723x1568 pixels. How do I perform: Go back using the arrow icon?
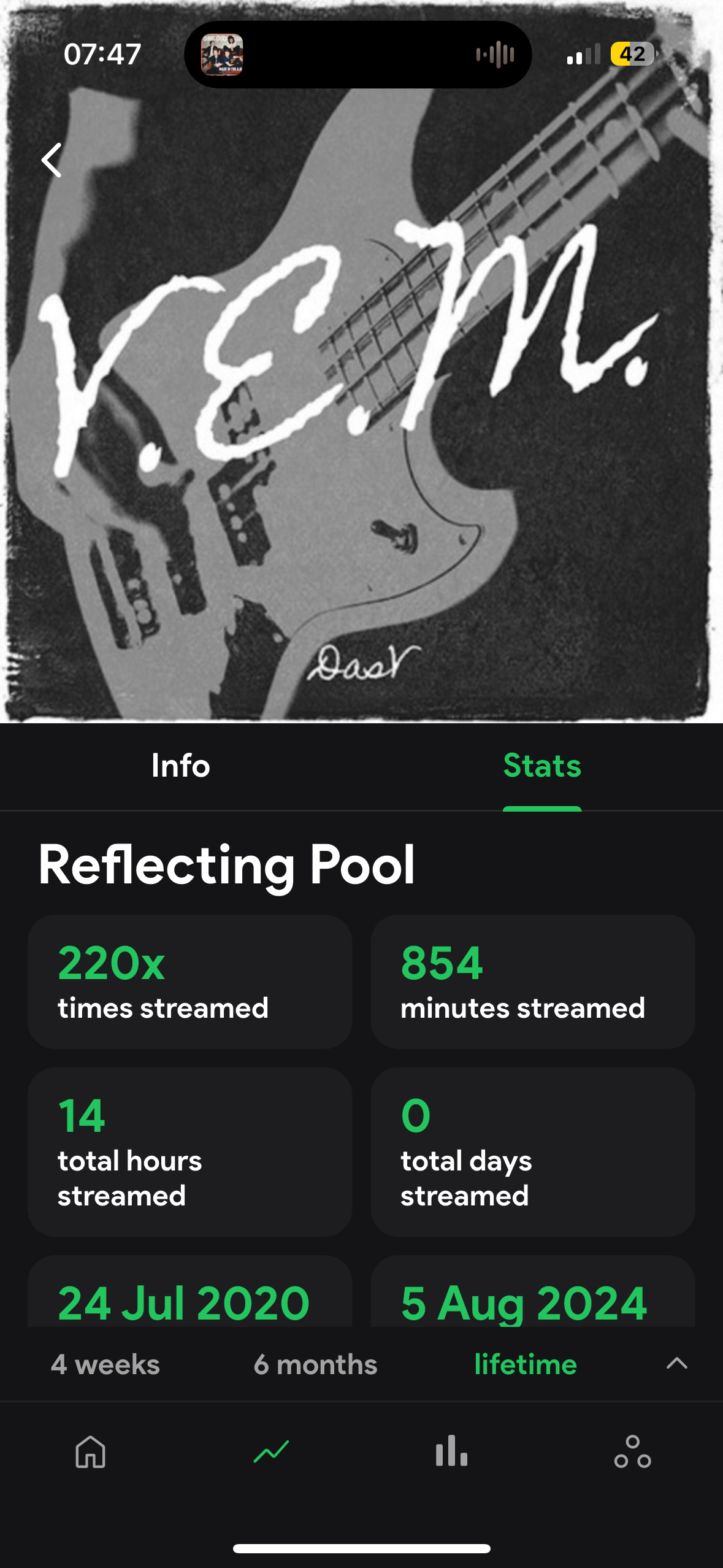click(52, 160)
